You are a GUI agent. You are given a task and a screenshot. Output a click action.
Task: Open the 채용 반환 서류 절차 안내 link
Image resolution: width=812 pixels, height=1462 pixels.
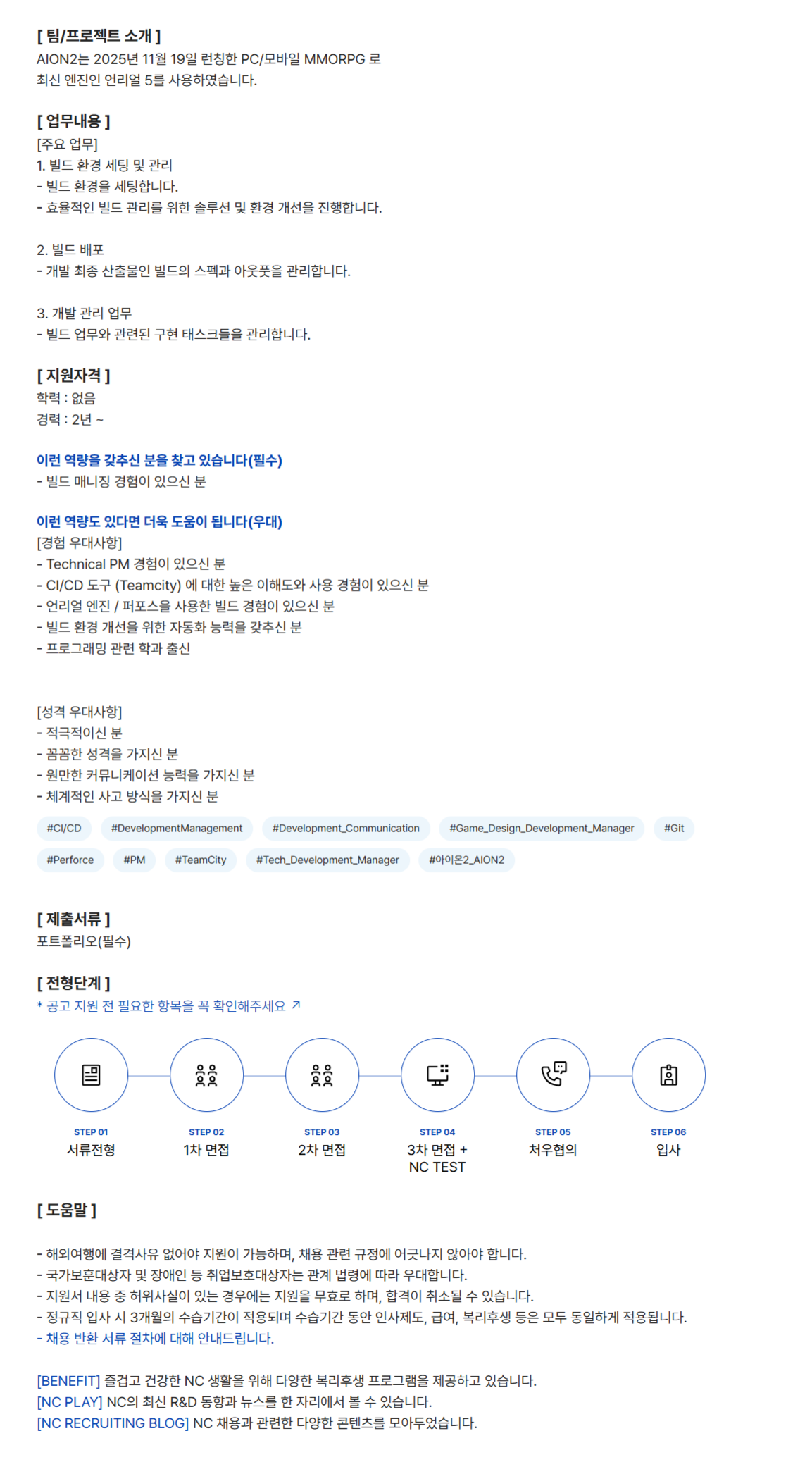[x=159, y=1338]
